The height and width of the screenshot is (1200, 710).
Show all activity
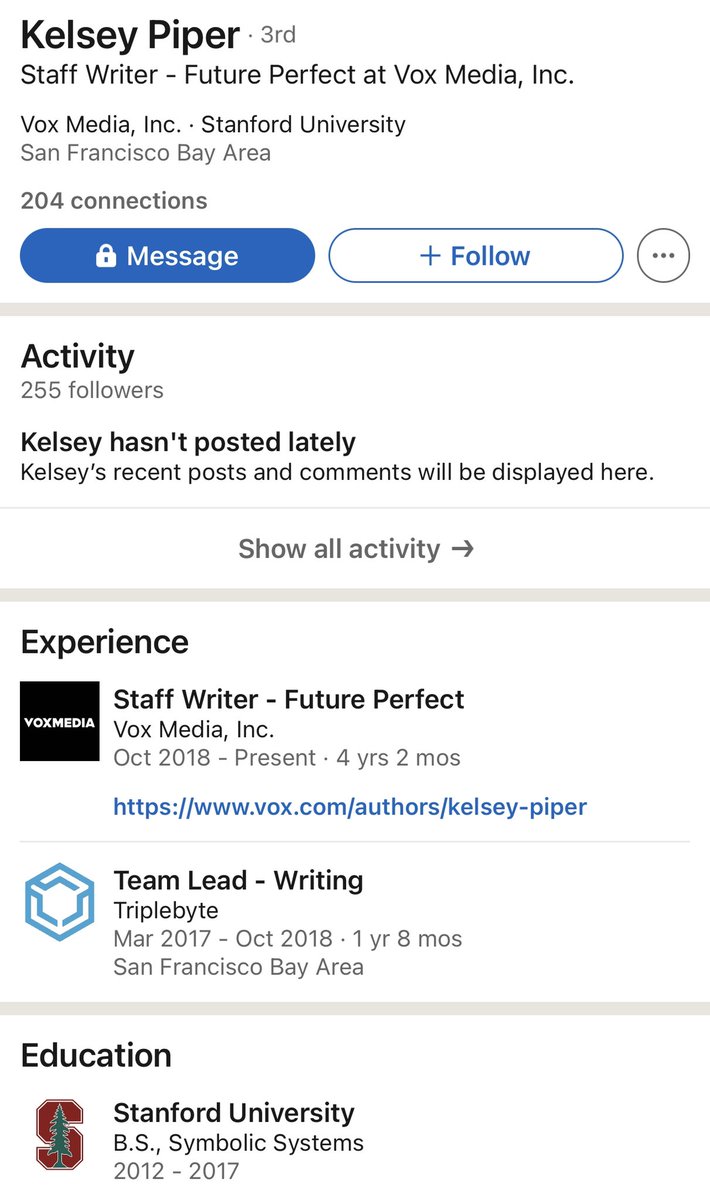[x=355, y=549]
